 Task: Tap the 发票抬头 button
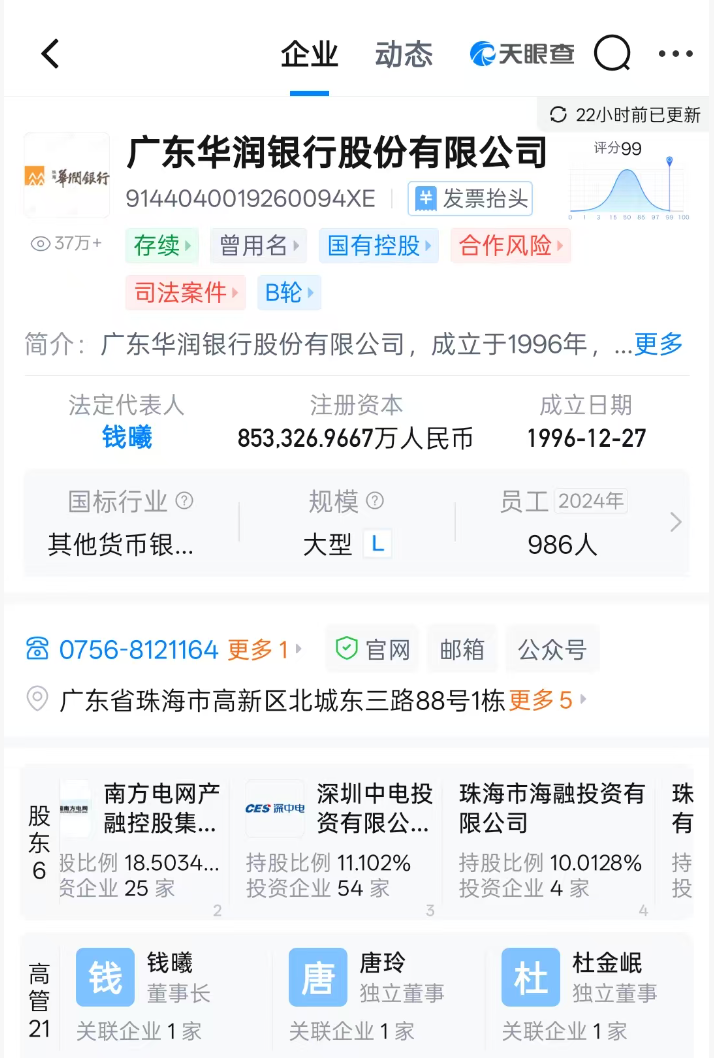[470, 199]
